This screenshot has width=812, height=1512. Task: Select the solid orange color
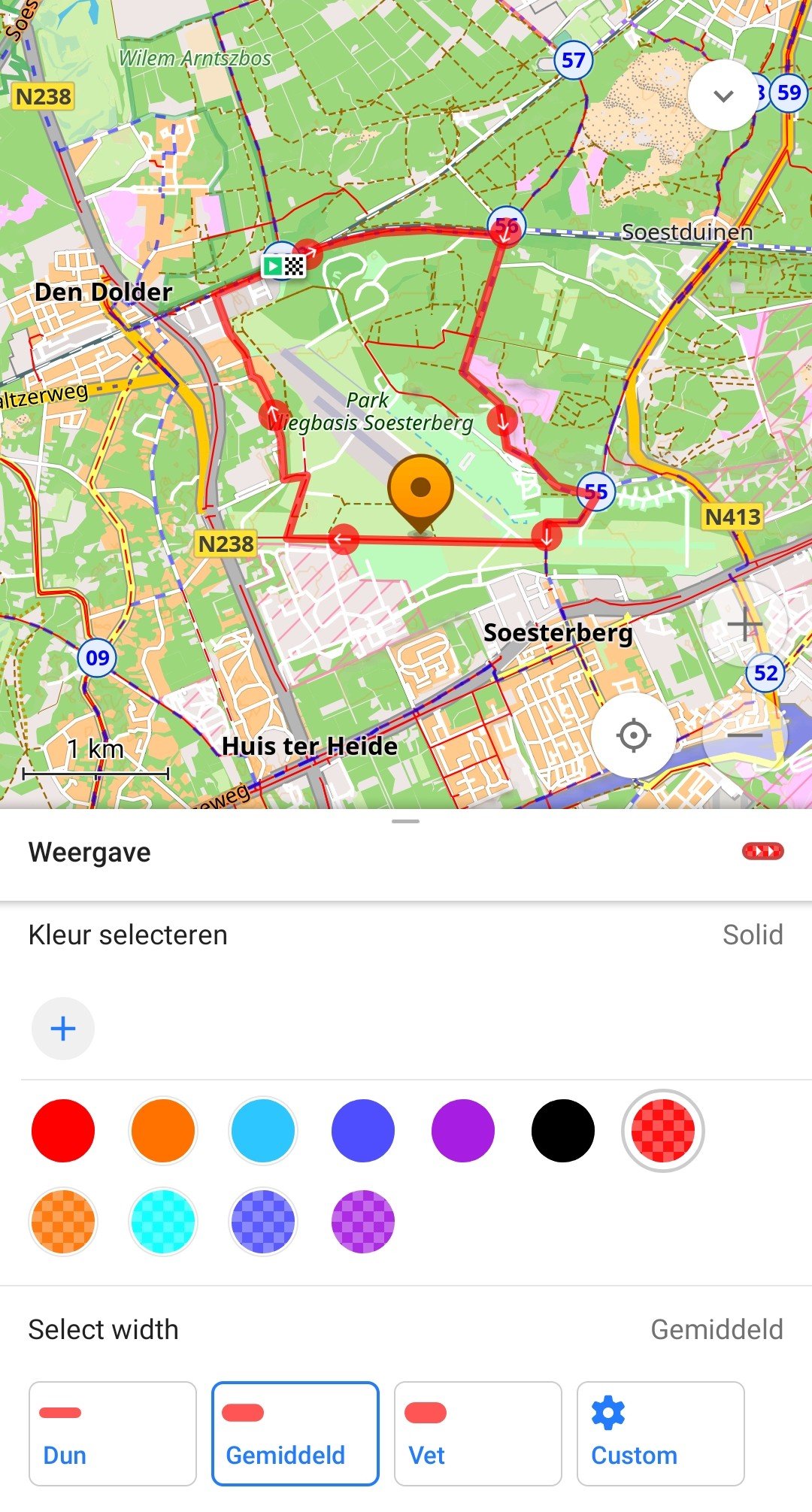[x=162, y=1130]
